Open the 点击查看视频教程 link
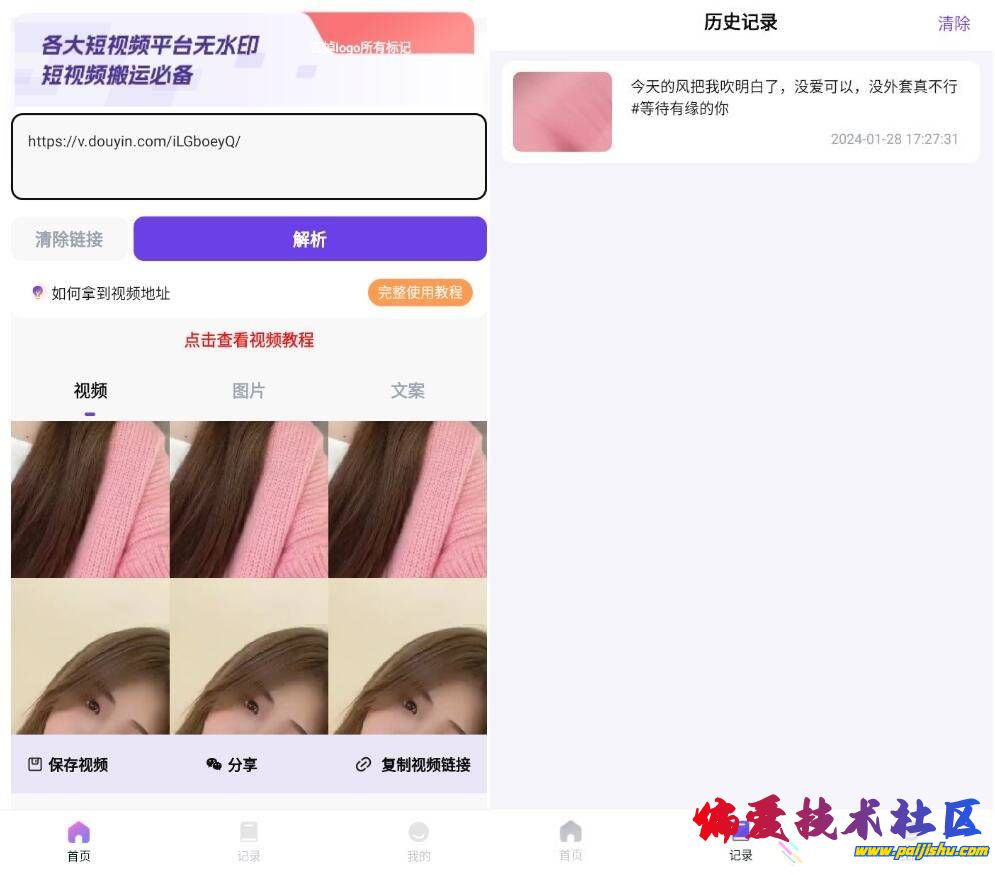Viewport: 995px width, 875px height. (x=249, y=340)
